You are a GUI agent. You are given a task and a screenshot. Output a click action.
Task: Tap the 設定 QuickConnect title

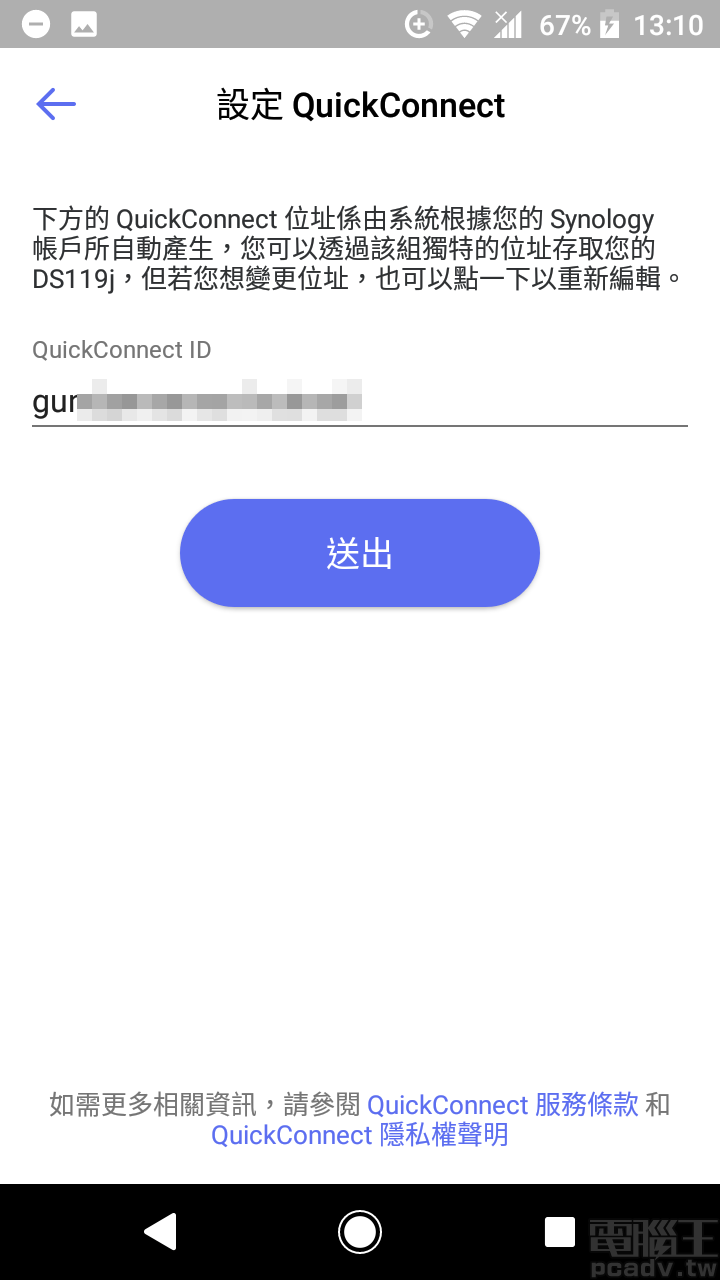point(360,104)
